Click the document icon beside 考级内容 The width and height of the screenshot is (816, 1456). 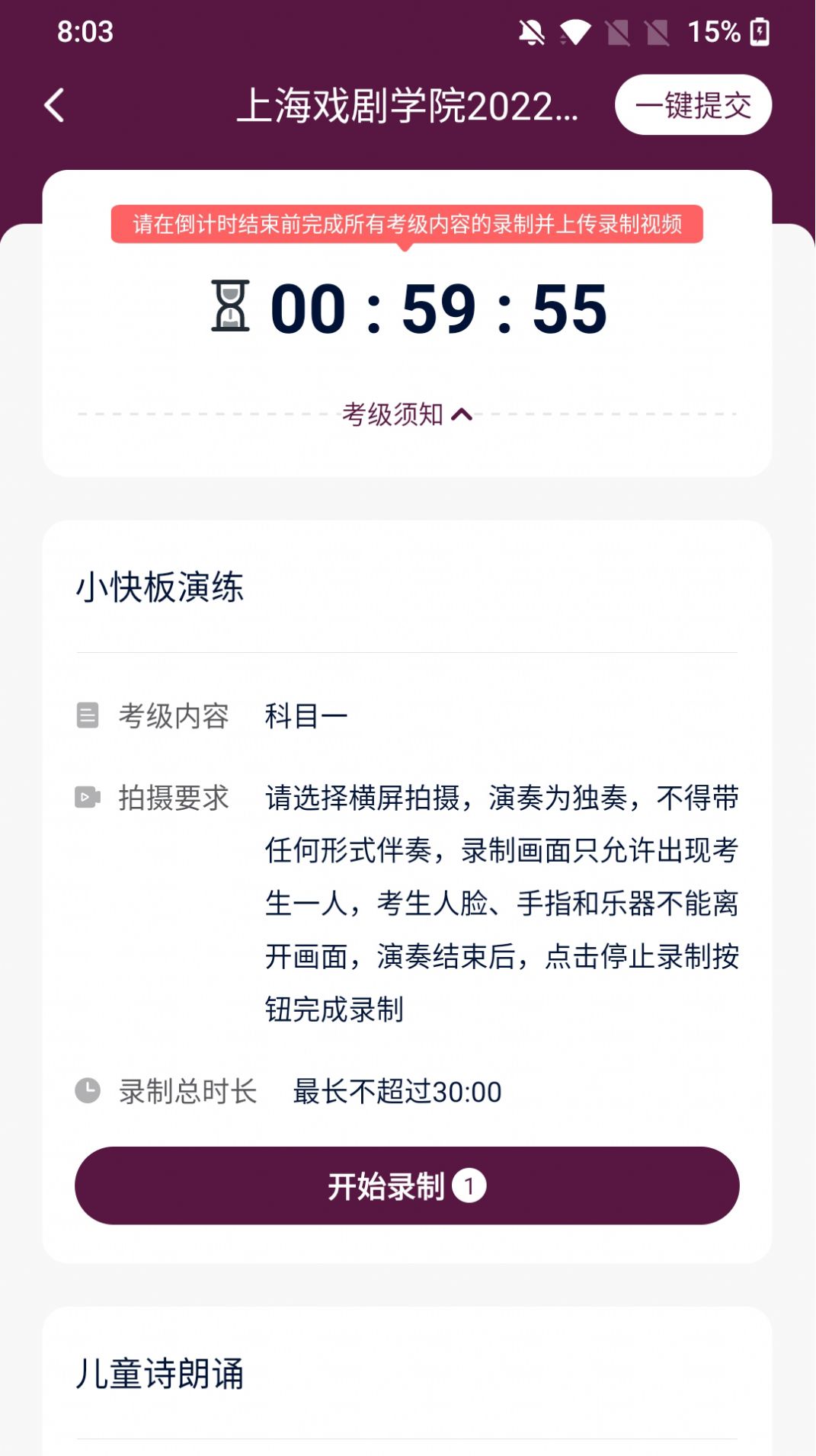click(88, 715)
